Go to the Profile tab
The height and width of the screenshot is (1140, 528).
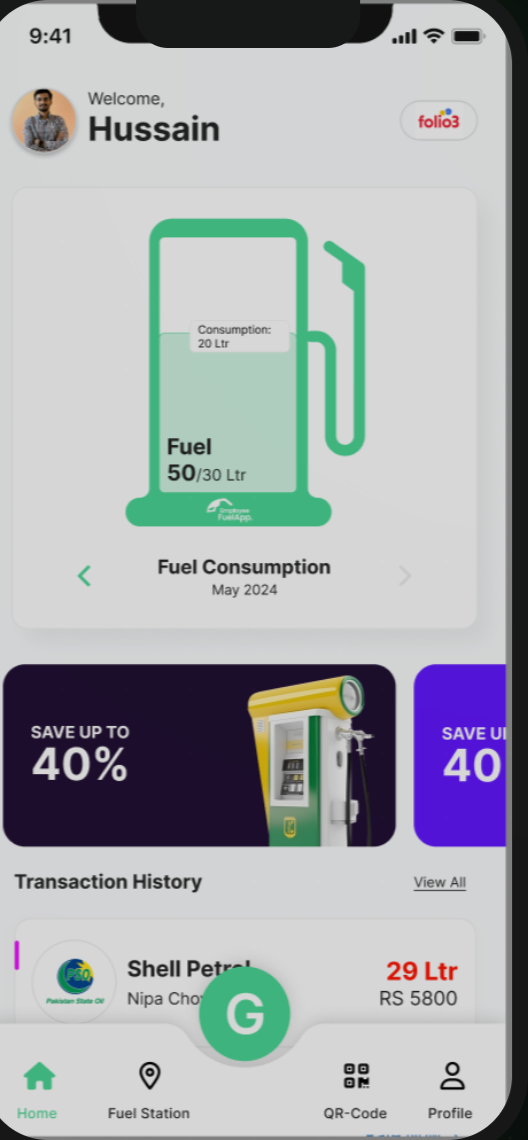click(451, 1091)
